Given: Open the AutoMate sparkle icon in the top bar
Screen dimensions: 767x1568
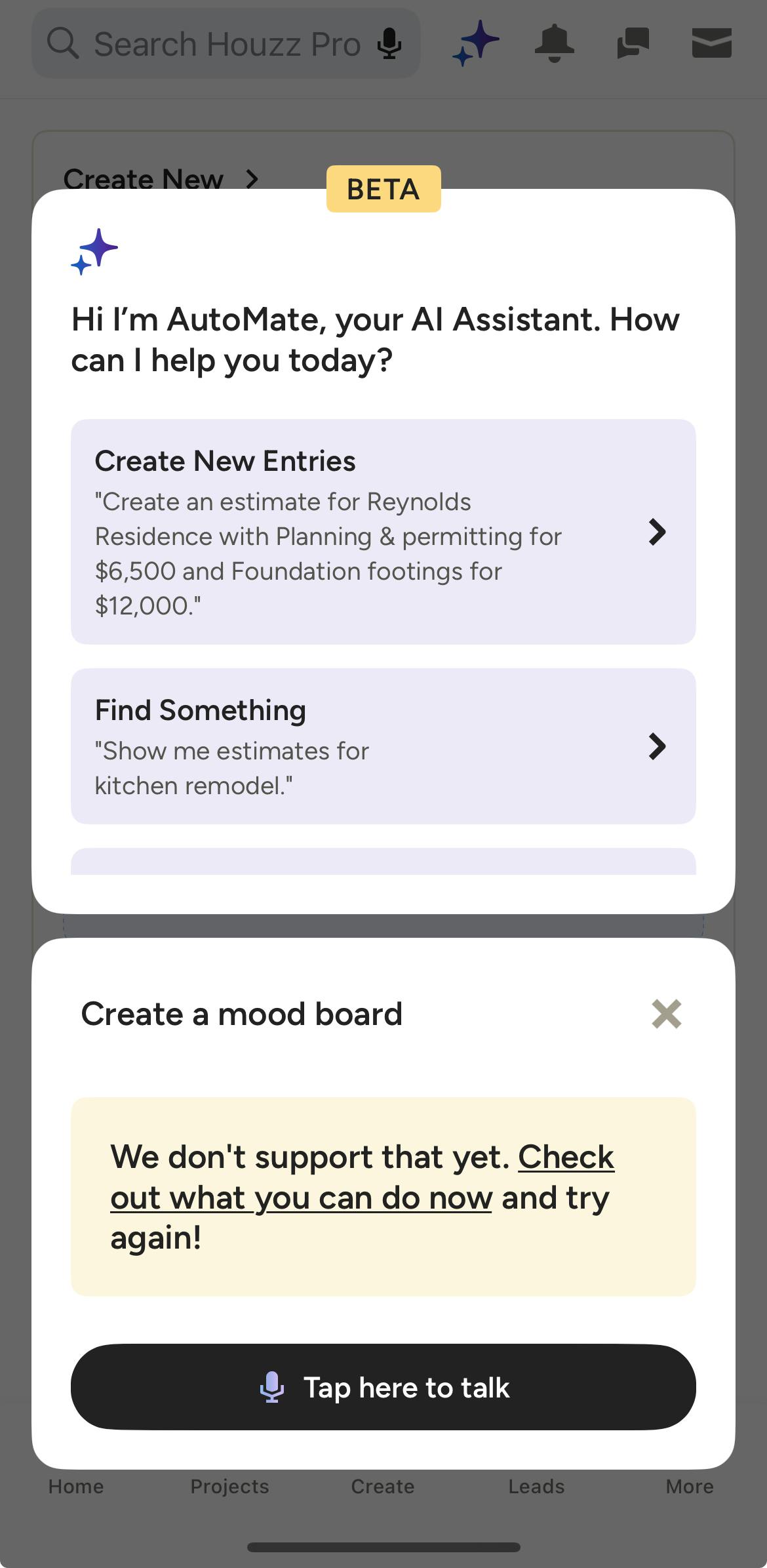Looking at the screenshot, I should point(476,43).
